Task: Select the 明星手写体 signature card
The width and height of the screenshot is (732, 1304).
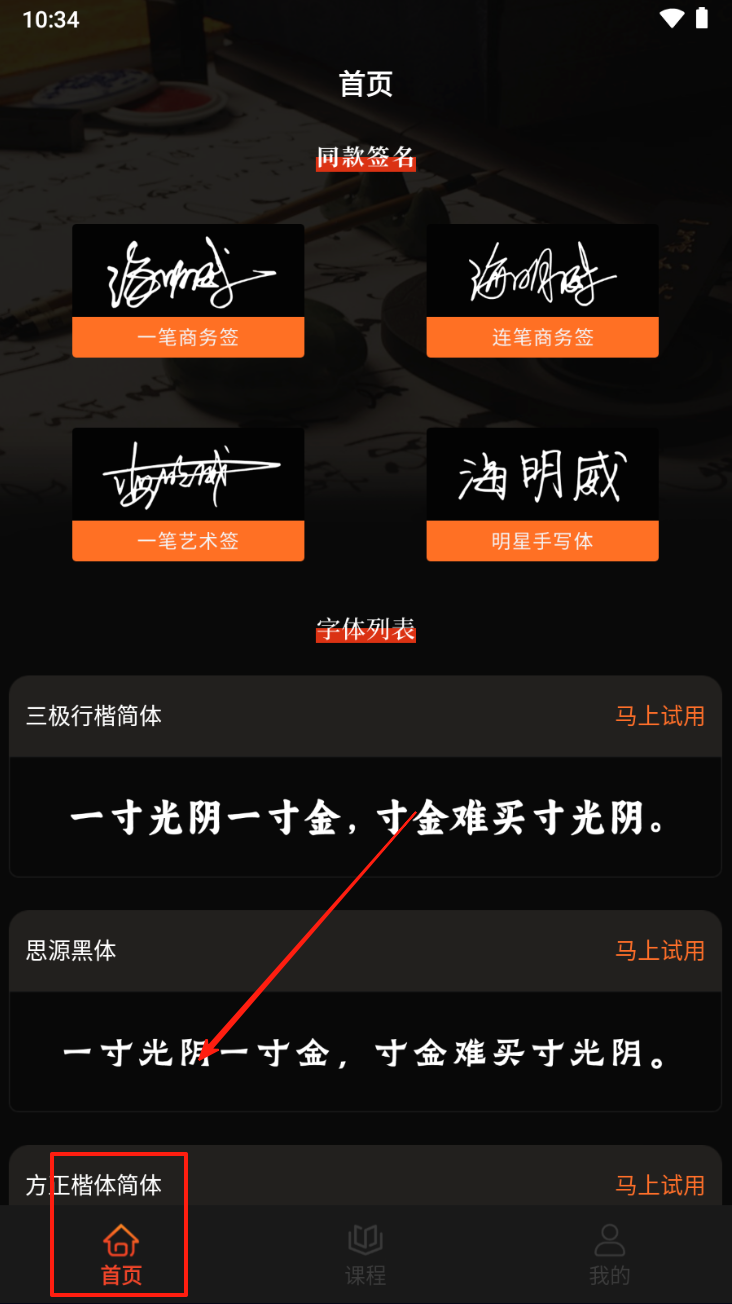Action: pos(542,495)
